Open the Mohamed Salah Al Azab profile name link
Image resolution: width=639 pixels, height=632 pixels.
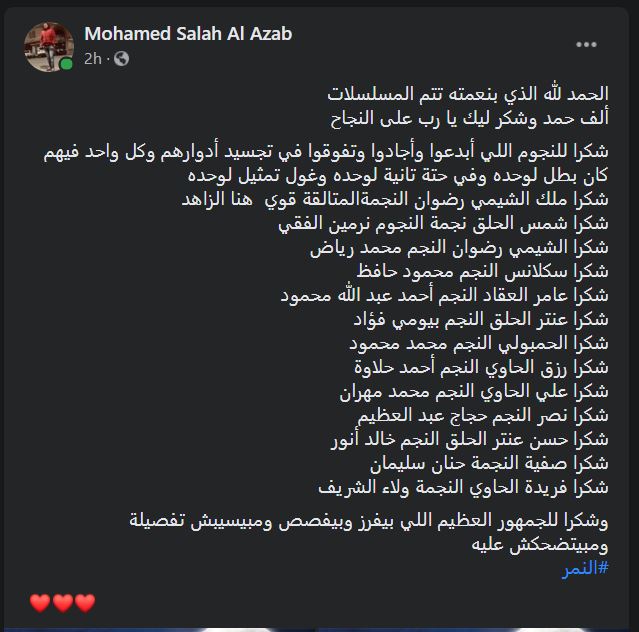(188, 34)
